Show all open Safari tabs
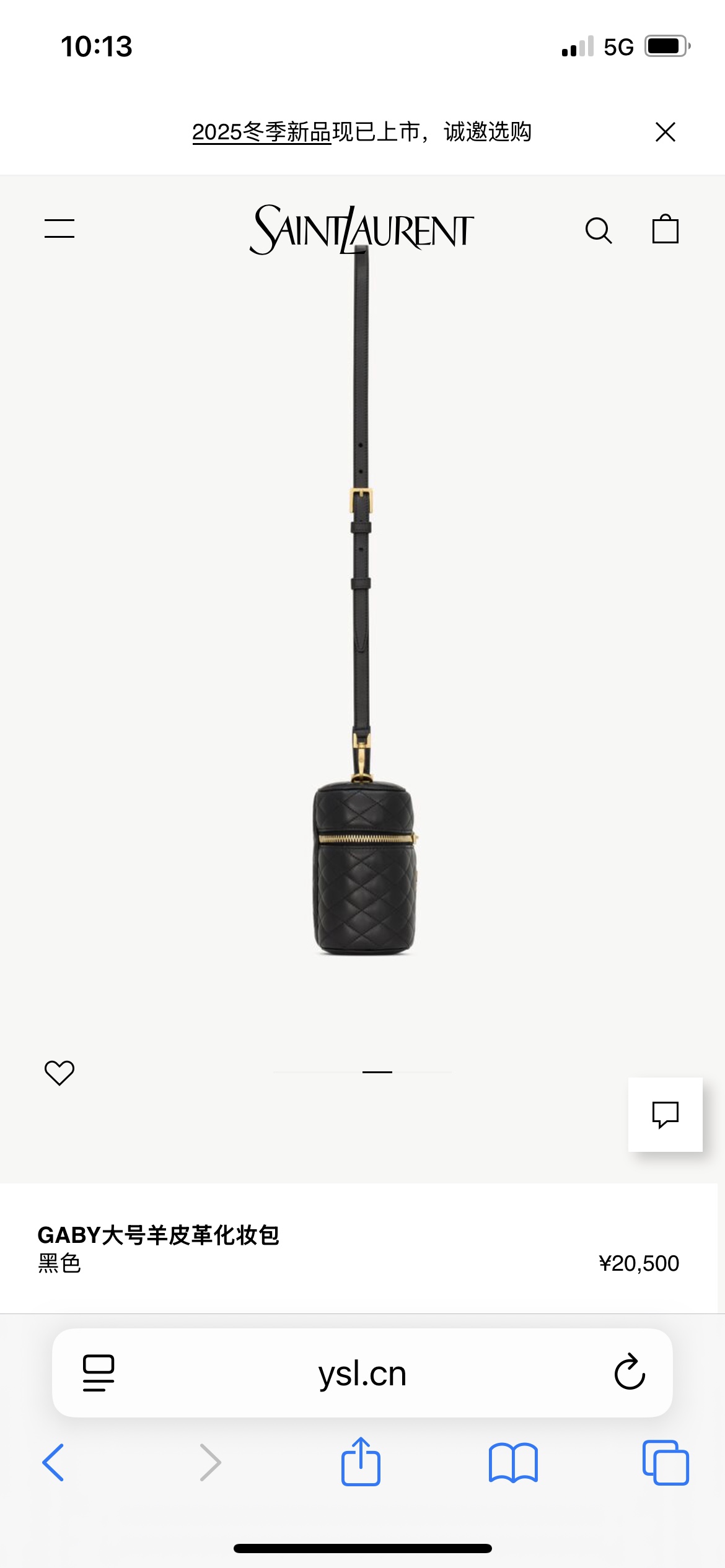This screenshot has height=1568, width=725. click(666, 1463)
